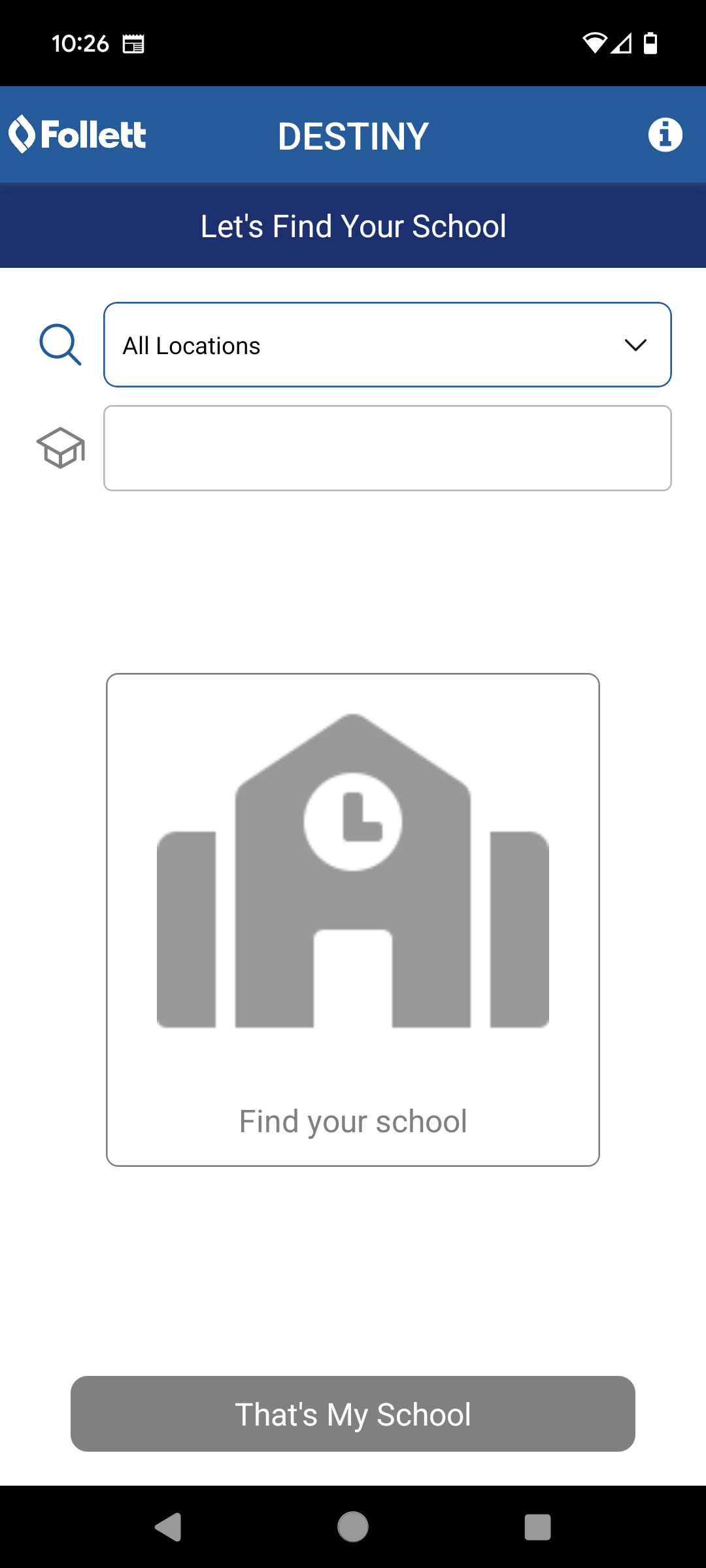Click the blue search magnifier icon

click(60, 344)
